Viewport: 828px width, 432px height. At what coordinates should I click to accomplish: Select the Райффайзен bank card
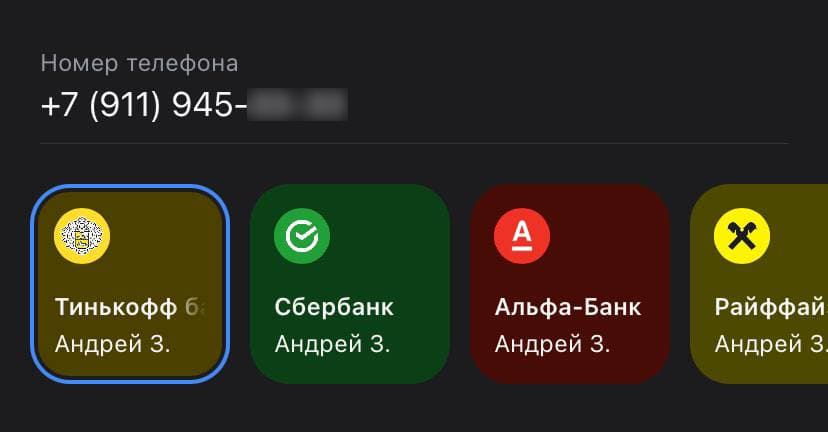coord(765,283)
